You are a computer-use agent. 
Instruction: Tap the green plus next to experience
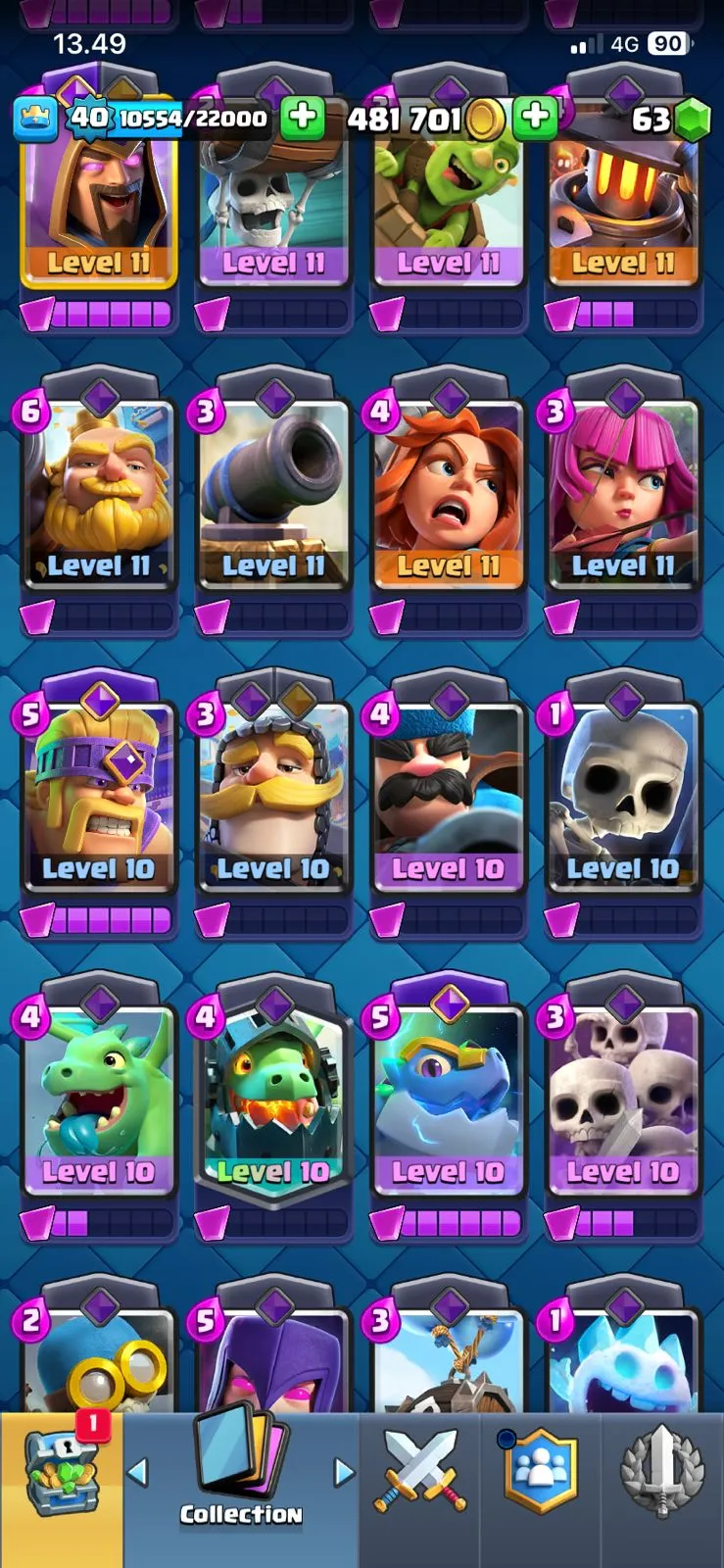(x=303, y=118)
